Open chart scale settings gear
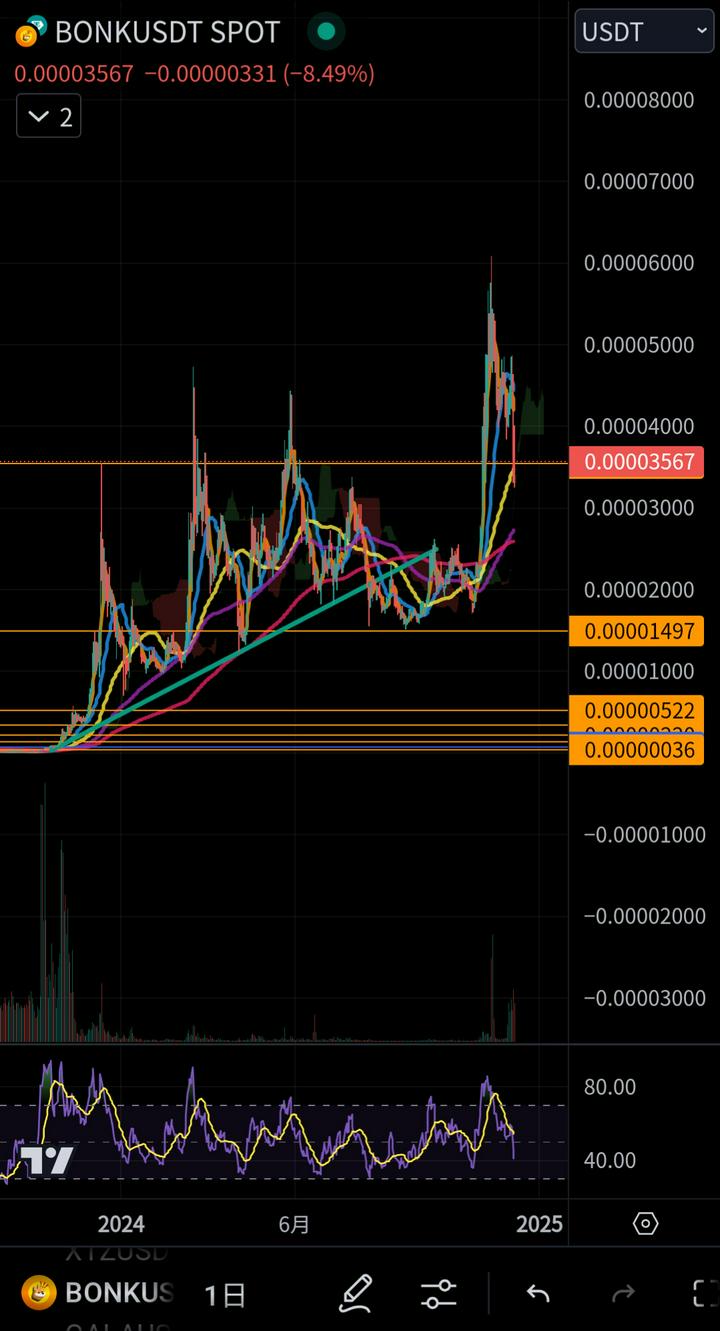 coord(645,1223)
